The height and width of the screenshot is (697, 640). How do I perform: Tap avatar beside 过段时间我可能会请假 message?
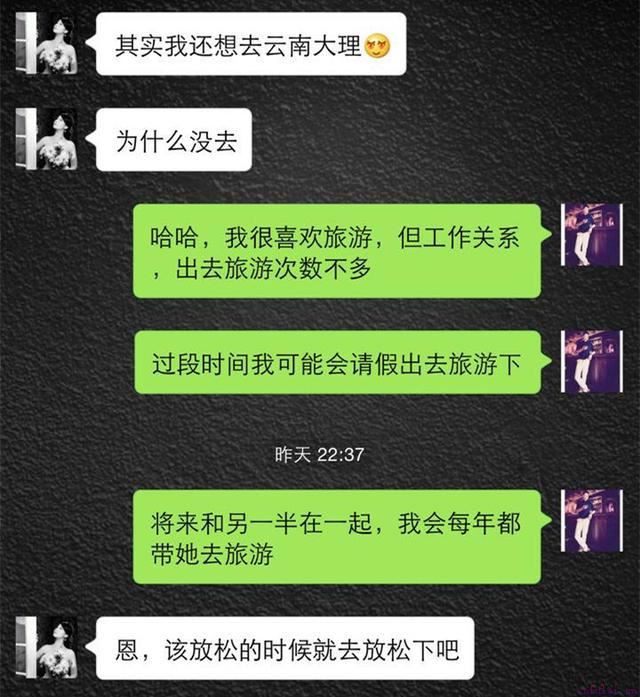591,361
